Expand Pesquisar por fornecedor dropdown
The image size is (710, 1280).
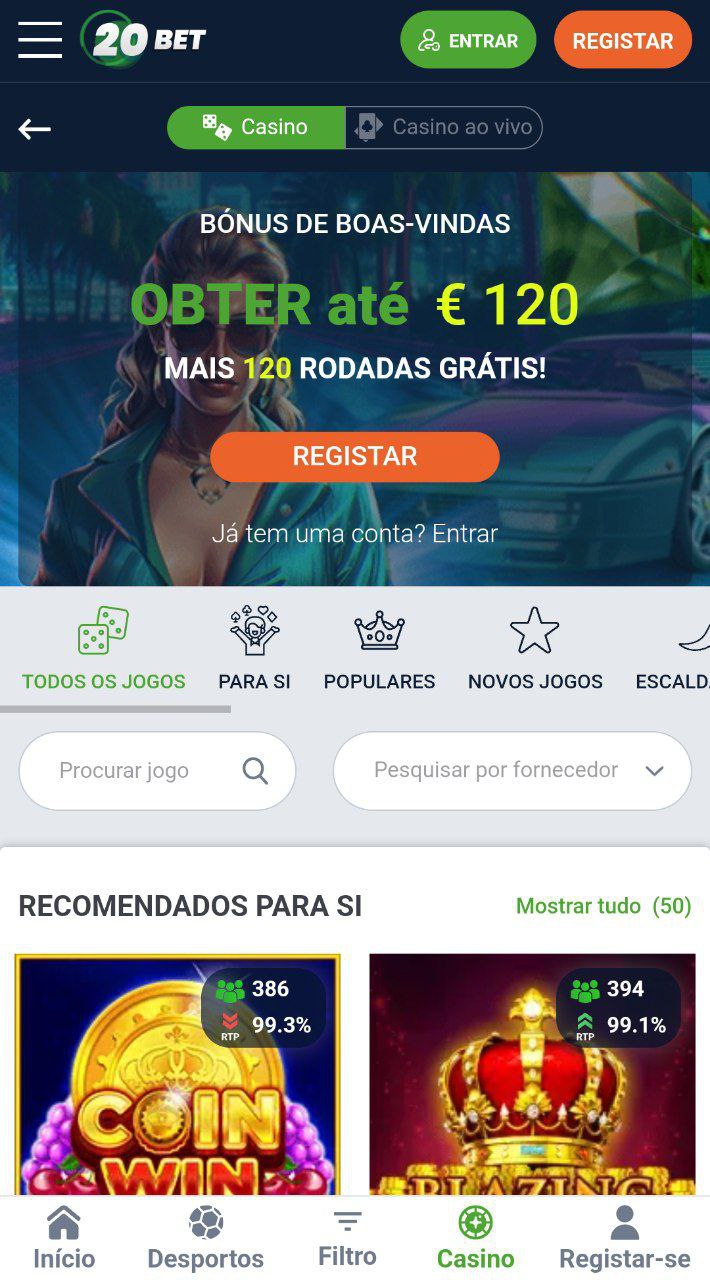[x=512, y=771]
